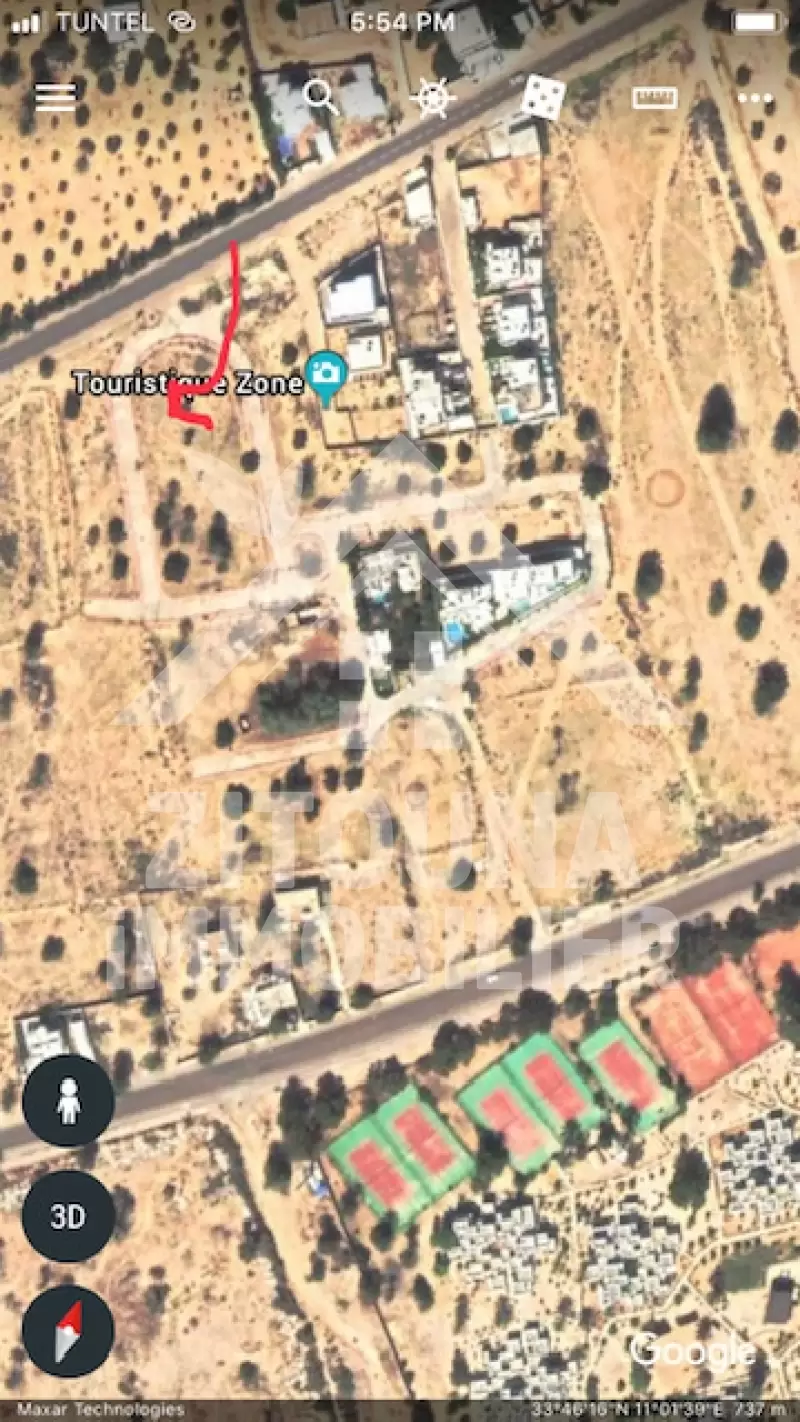The height and width of the screenshot is (1422, 800).
Task: Open the three-dot overflow menu
Action: click(755, 98)
